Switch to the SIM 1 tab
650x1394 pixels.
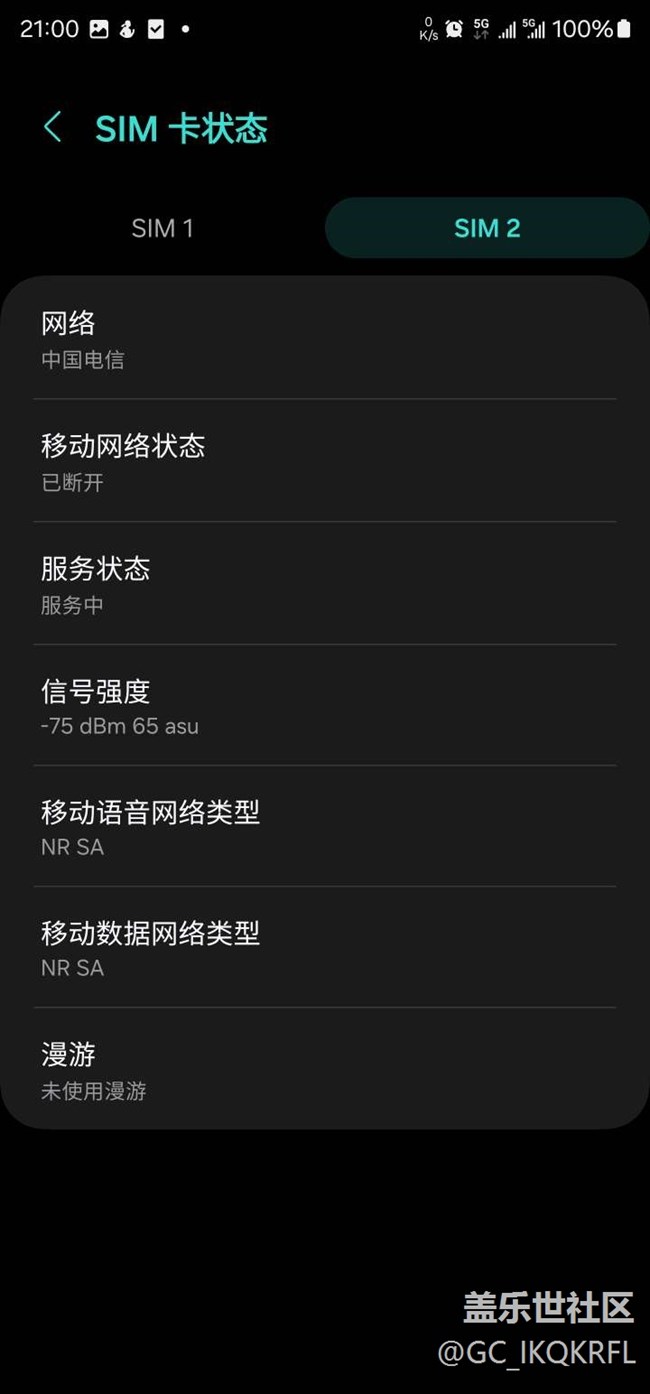[162, 228]
